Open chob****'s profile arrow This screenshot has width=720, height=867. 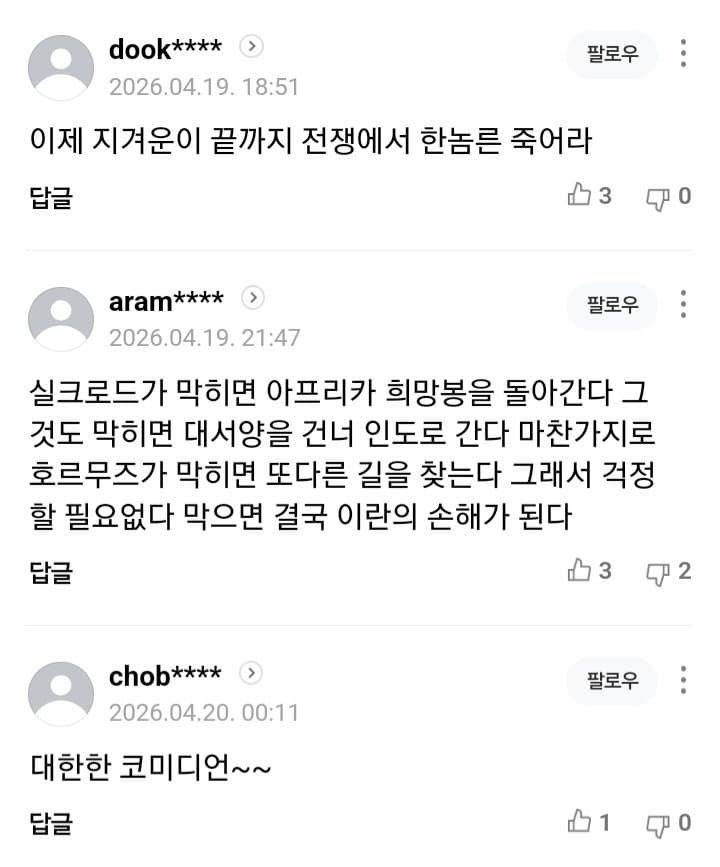[252, 673]
